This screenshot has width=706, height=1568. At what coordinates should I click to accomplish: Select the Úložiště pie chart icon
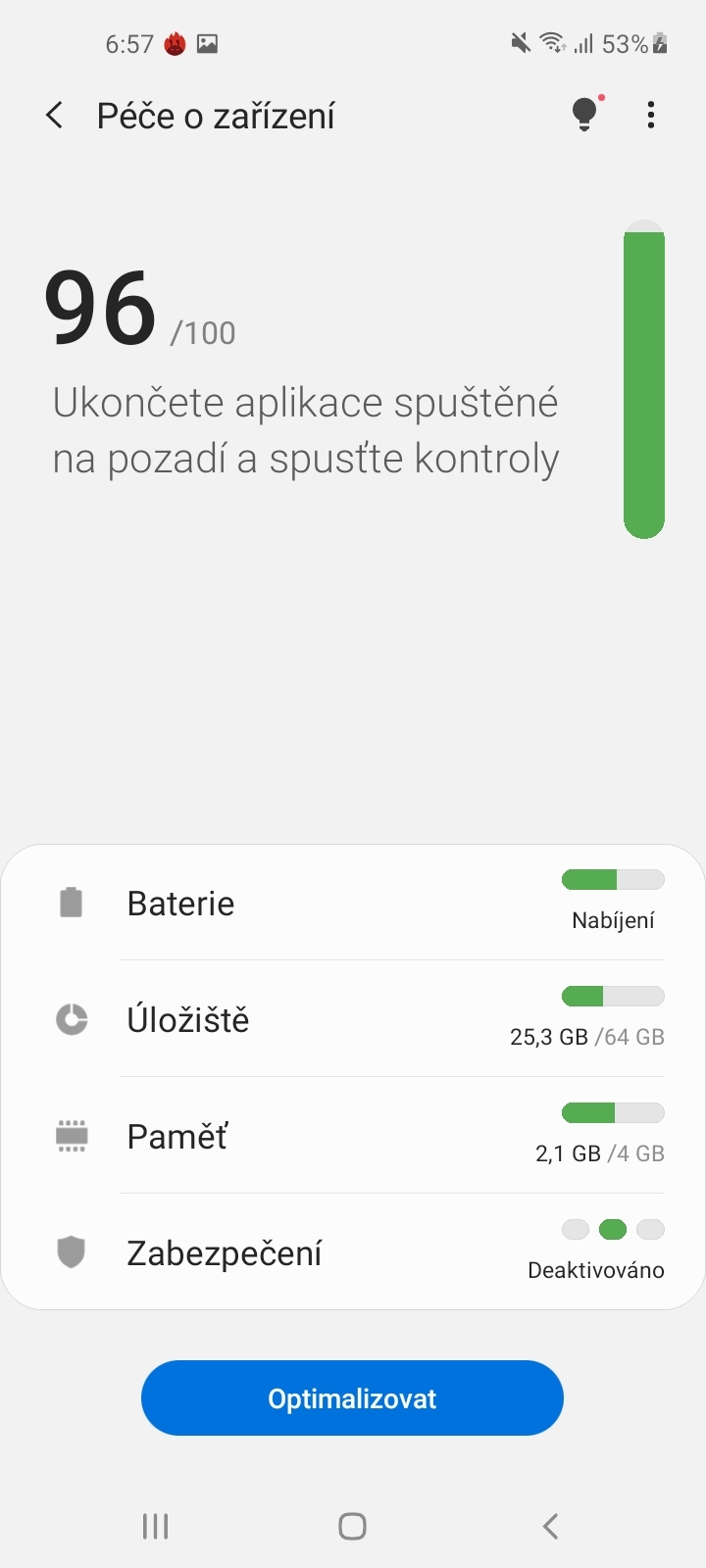[x=70, y=1019]
